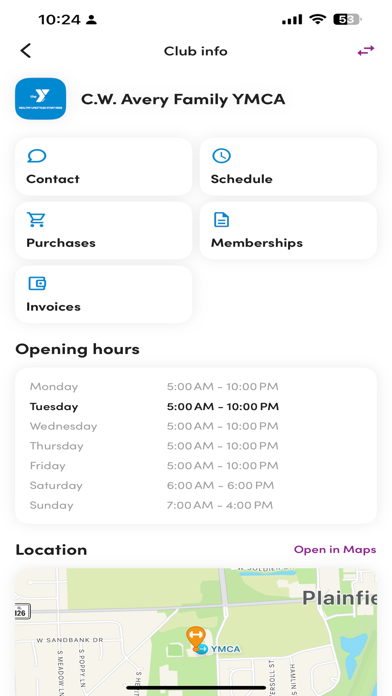View the Purchases section

[103, 230]
